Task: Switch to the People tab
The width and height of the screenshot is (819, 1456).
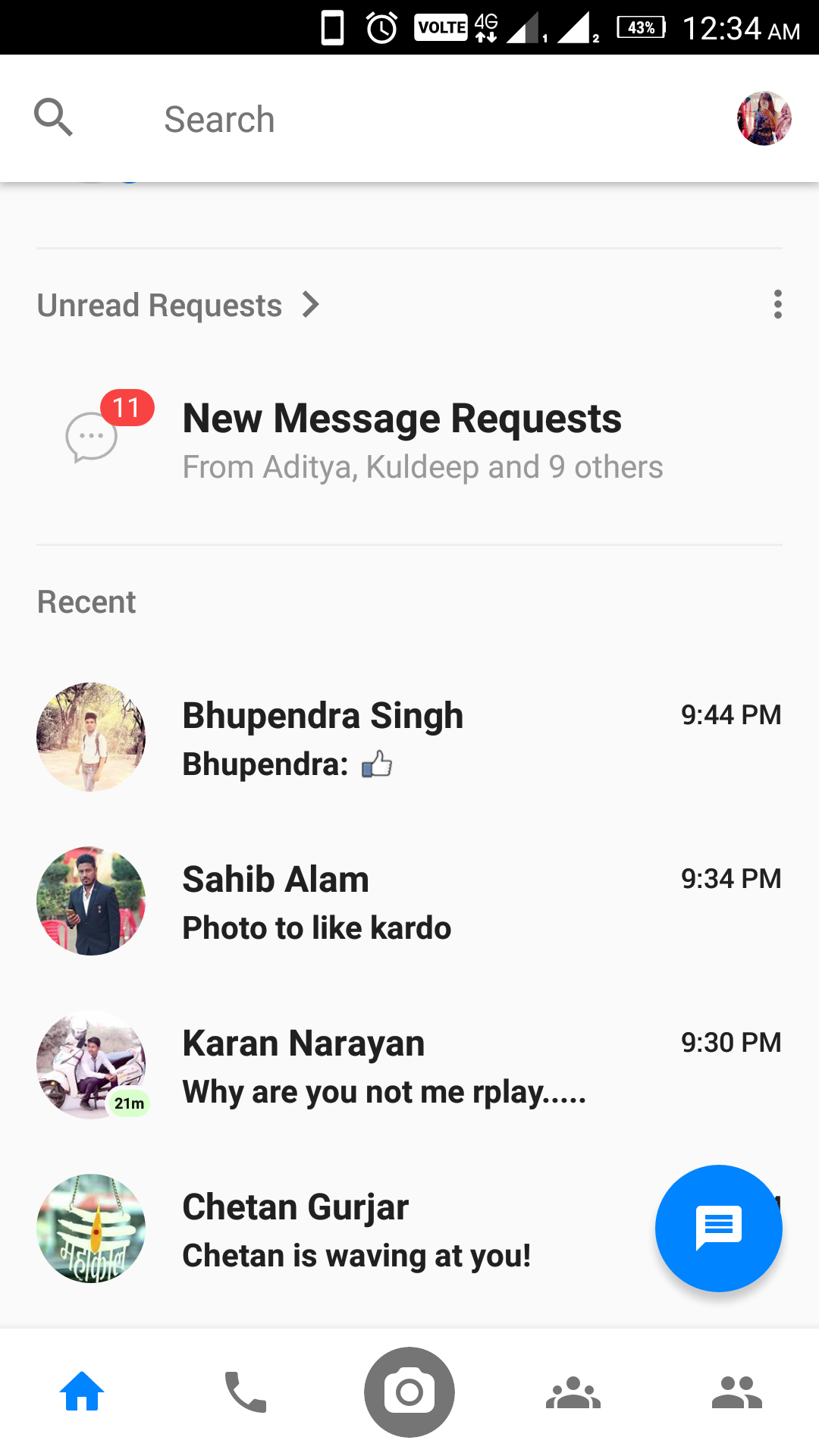Action: point(736,1392)
